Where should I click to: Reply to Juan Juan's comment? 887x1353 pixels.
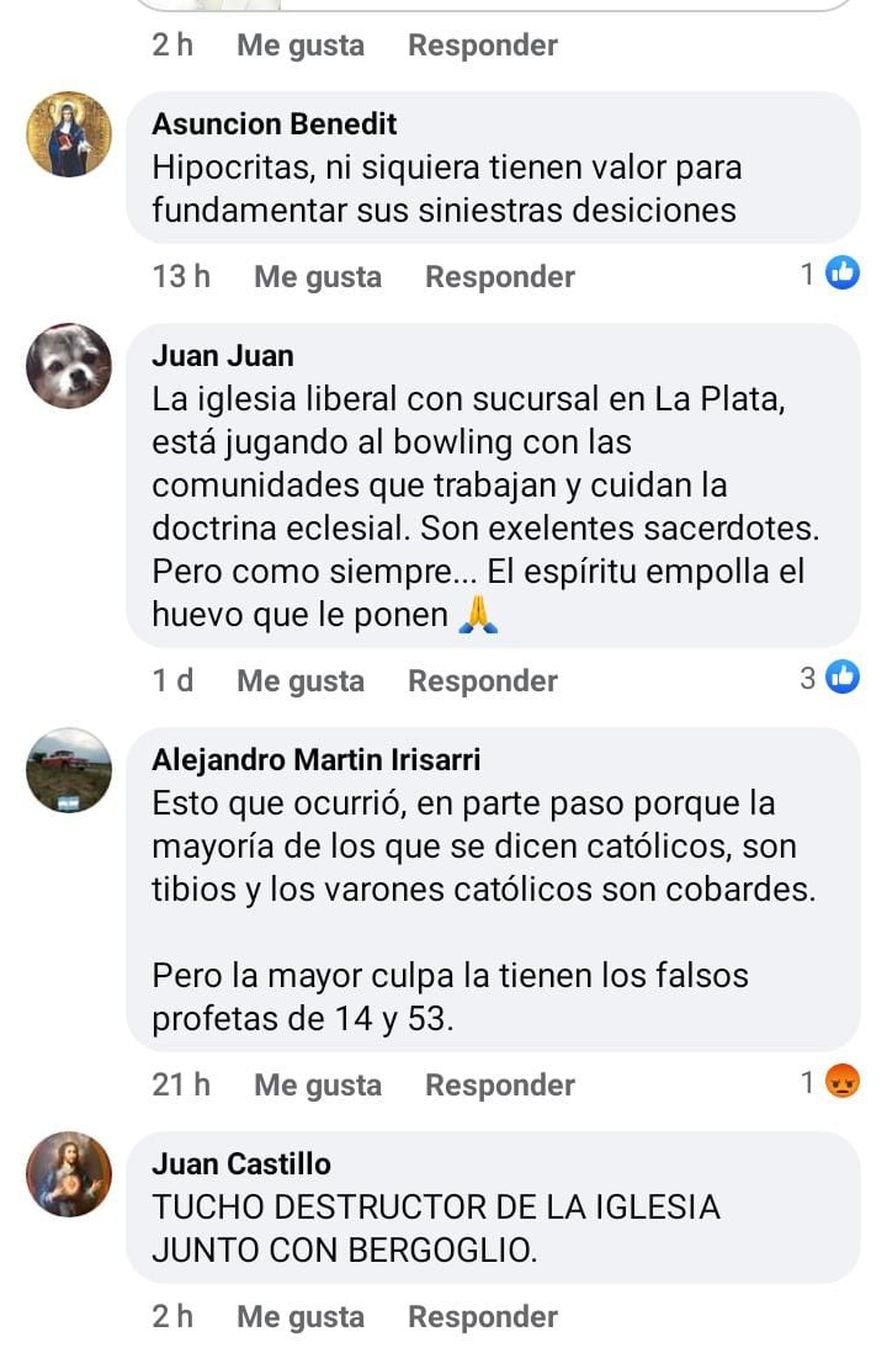click(482, 681)
